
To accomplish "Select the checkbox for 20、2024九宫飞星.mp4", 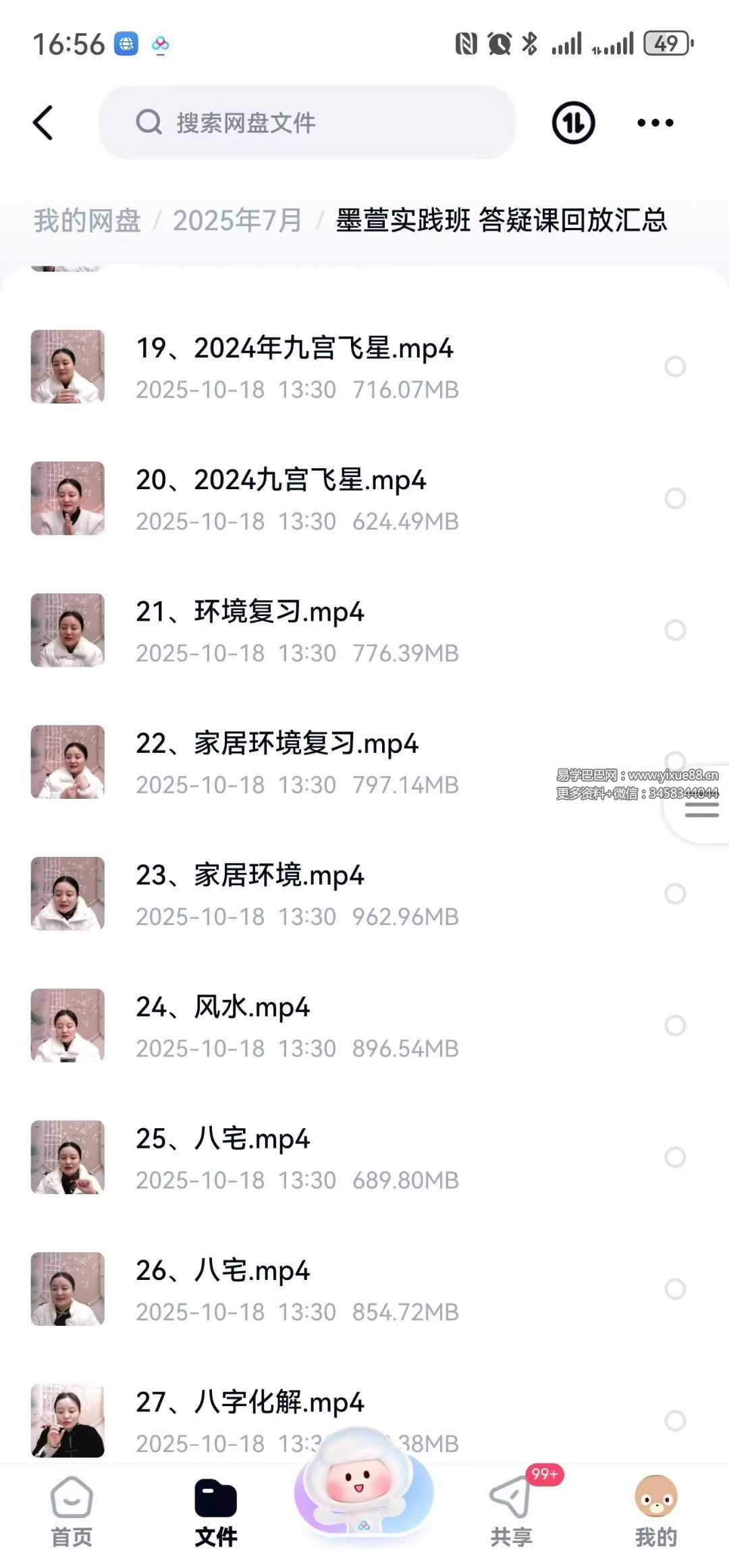I will pos(675,499).
